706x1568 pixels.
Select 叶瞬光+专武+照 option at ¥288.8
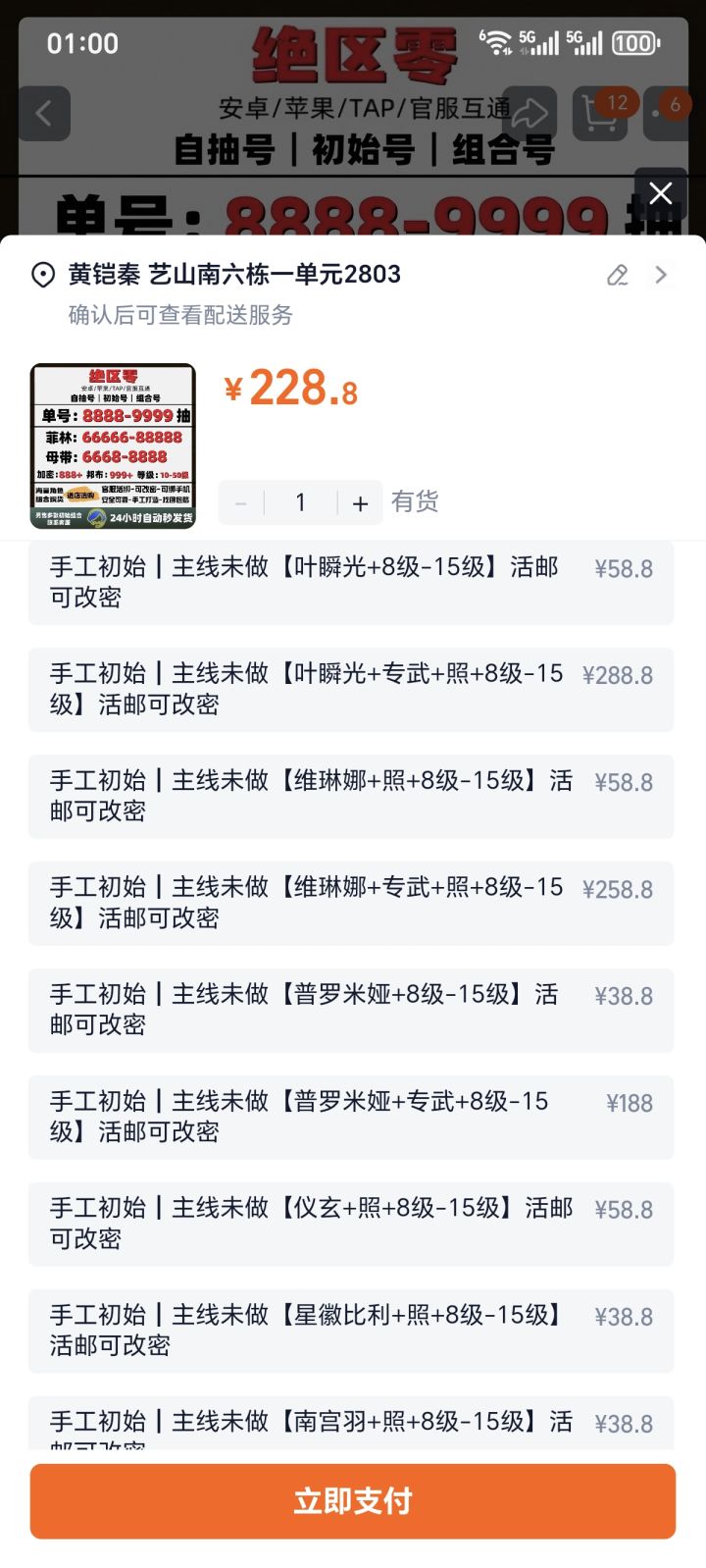point(351,690)
